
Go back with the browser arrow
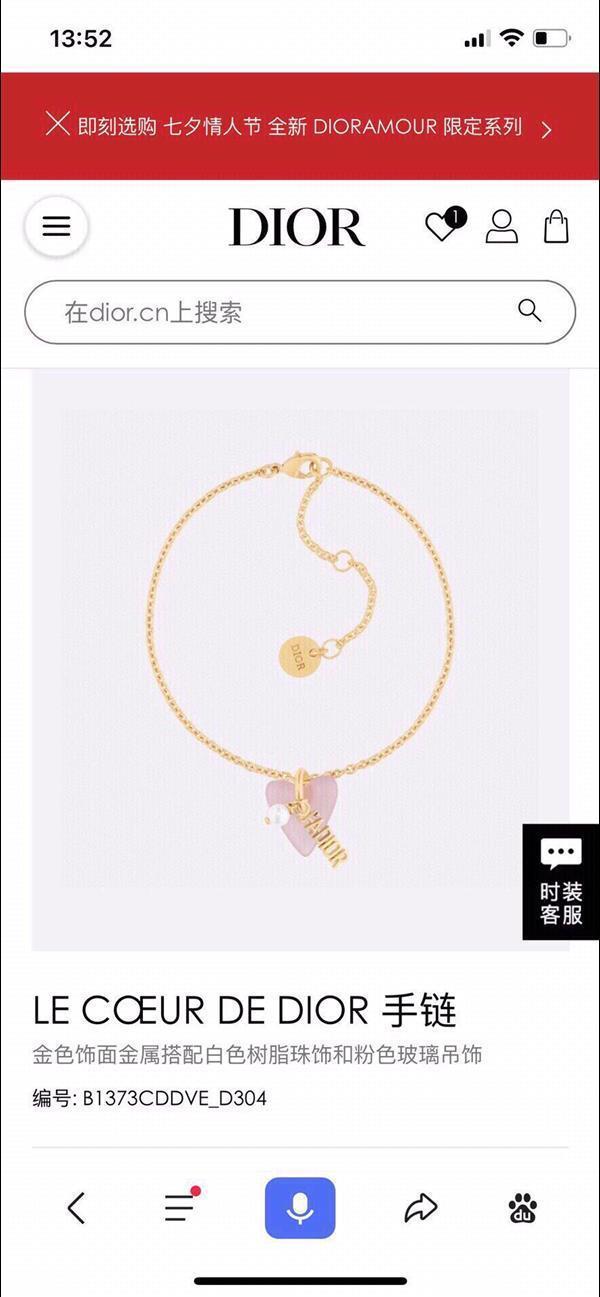pyautogui.click(x=76, y=1208)
